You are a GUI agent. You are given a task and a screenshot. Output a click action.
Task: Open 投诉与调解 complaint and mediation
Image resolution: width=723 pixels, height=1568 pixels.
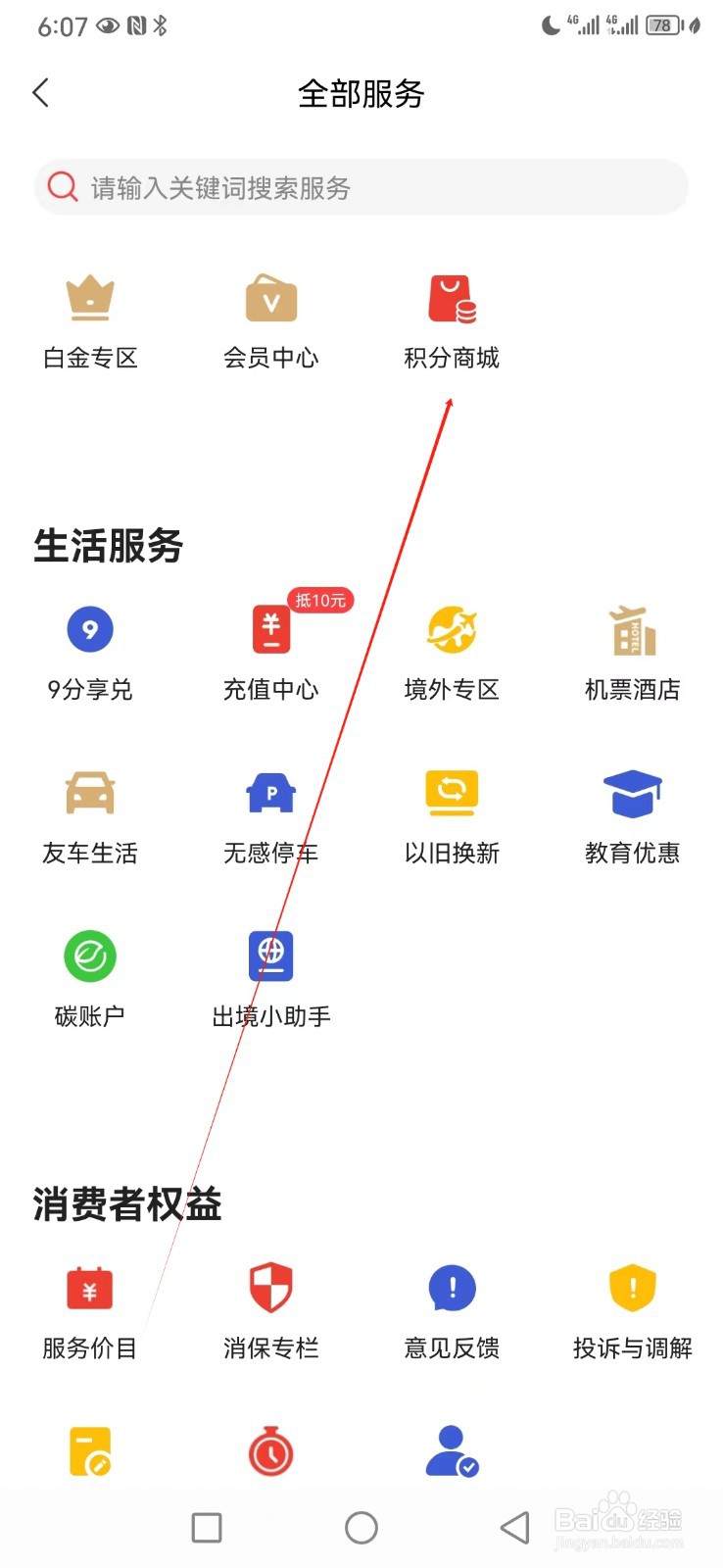632,1311
